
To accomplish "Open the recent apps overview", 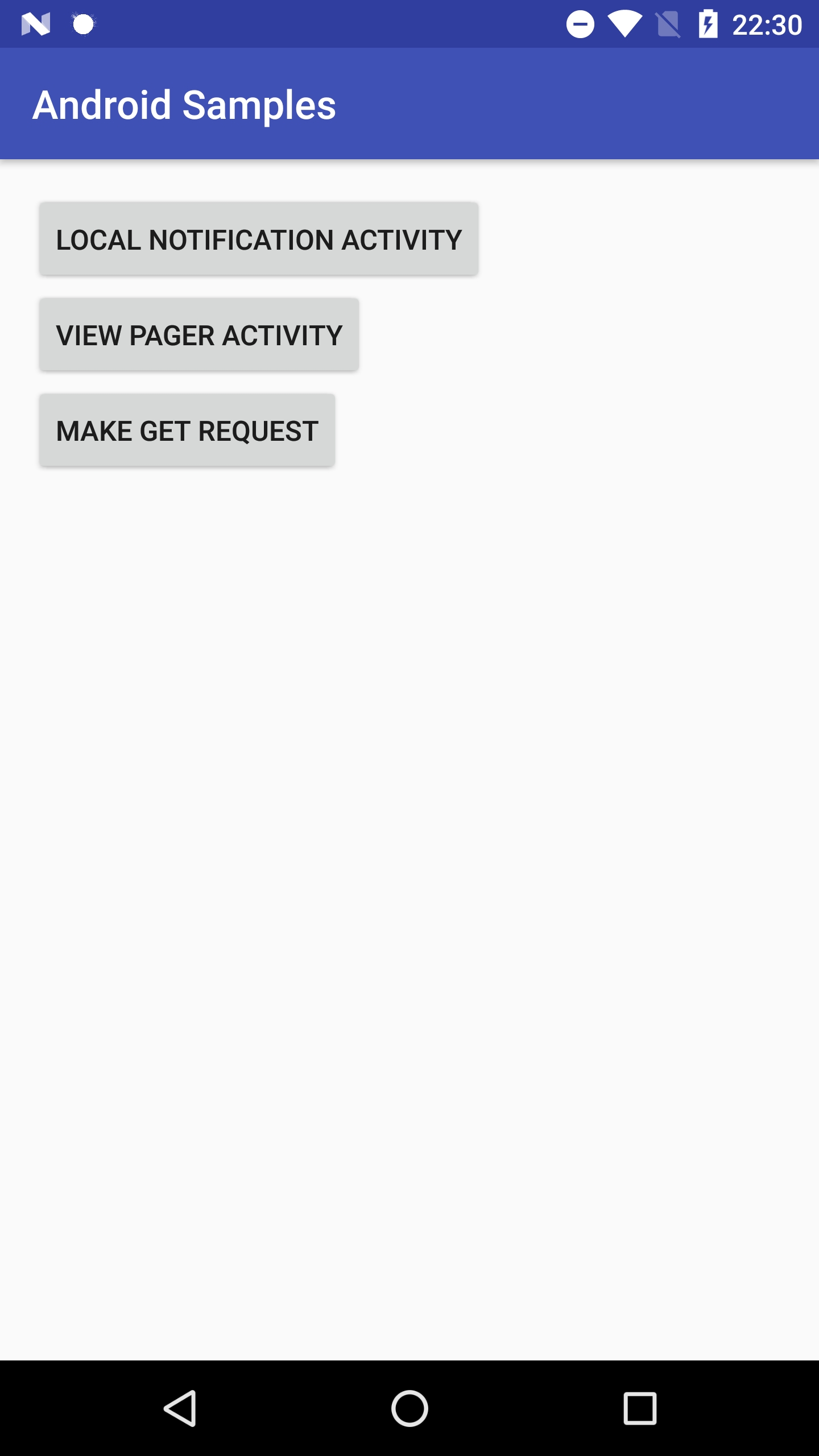I will coord(640,1408).
